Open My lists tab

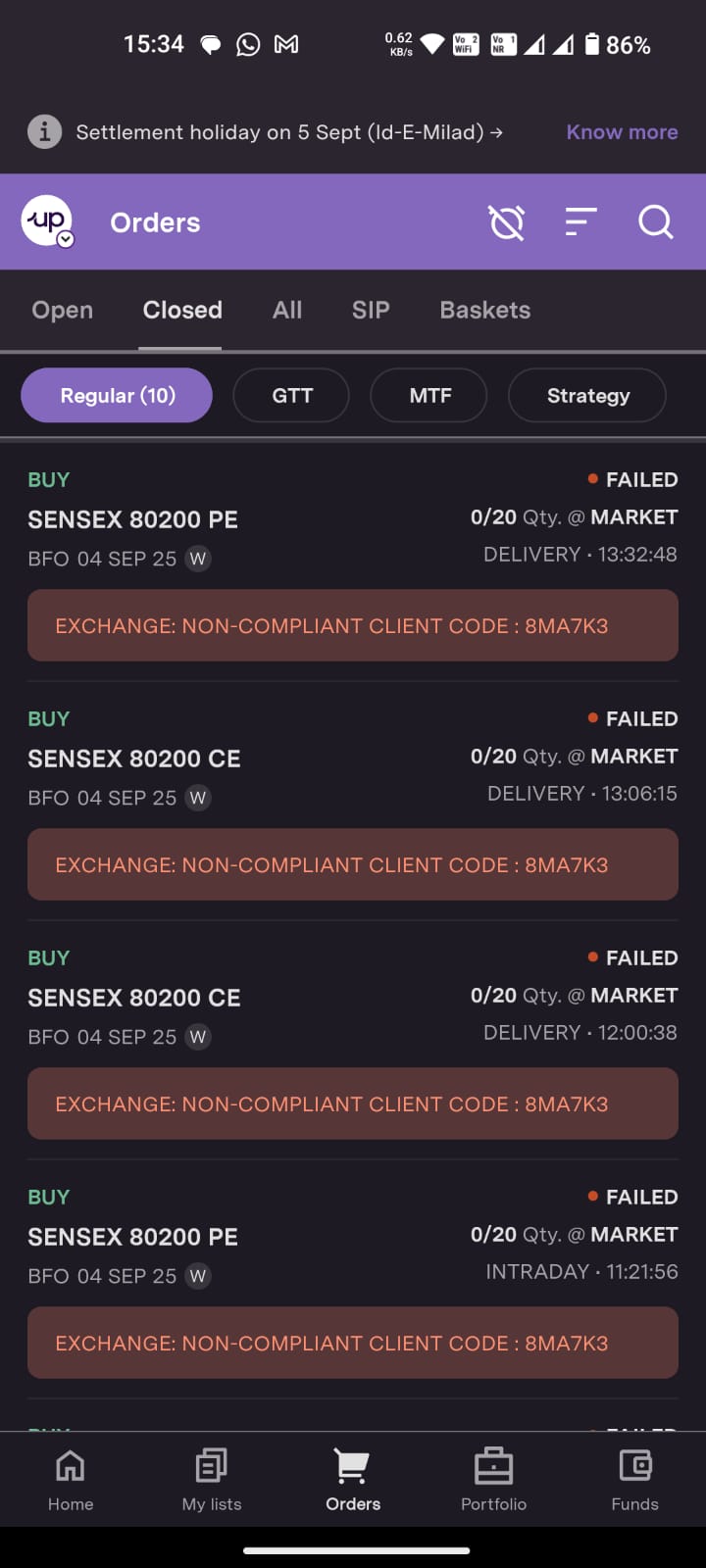[x=212, y=1480]
